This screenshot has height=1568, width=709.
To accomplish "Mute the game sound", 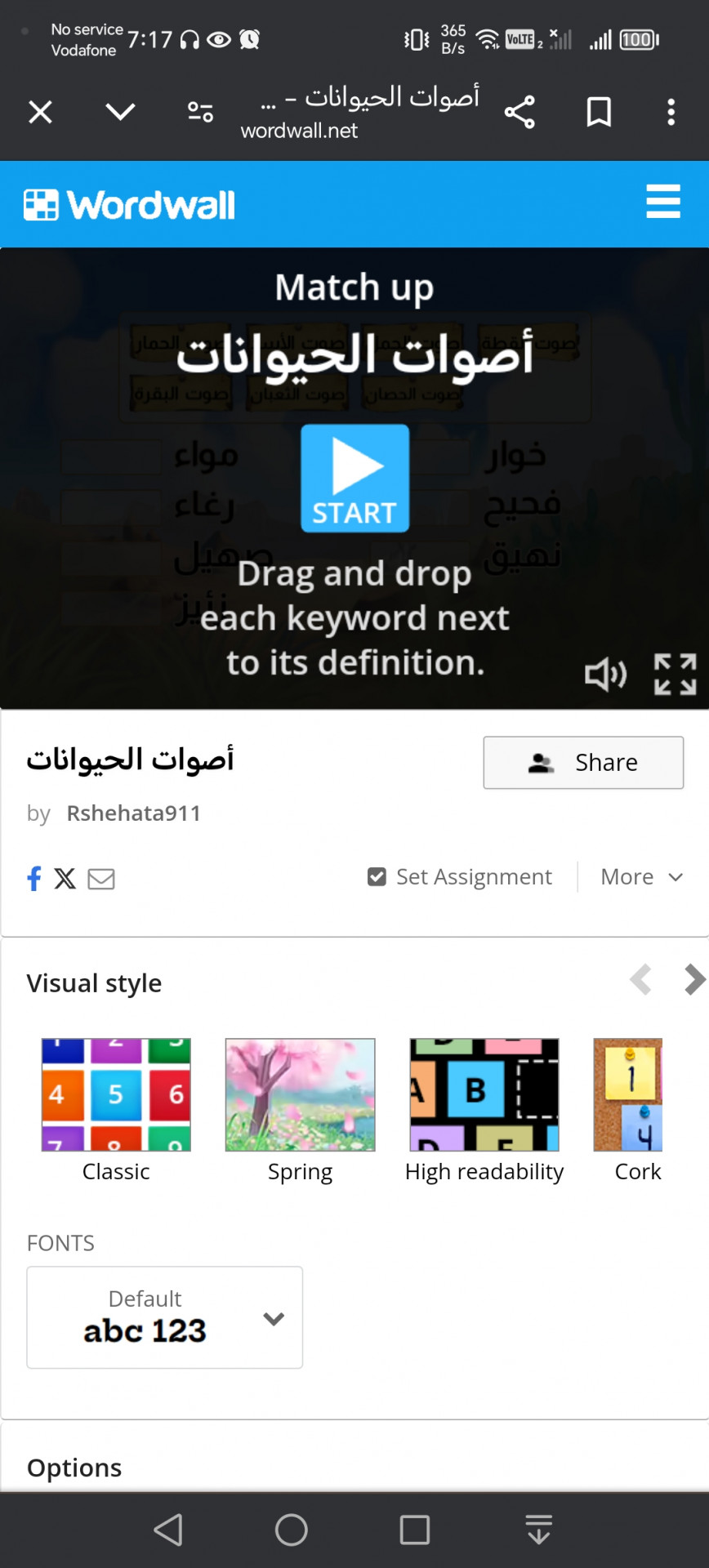I will tap(605, 675).
